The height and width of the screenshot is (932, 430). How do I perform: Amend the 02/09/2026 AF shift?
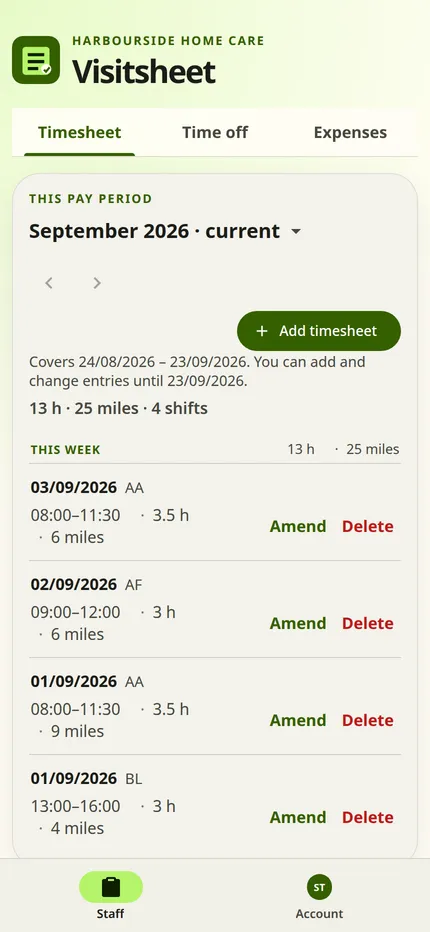pyautogui.click(x=298, y=623)
